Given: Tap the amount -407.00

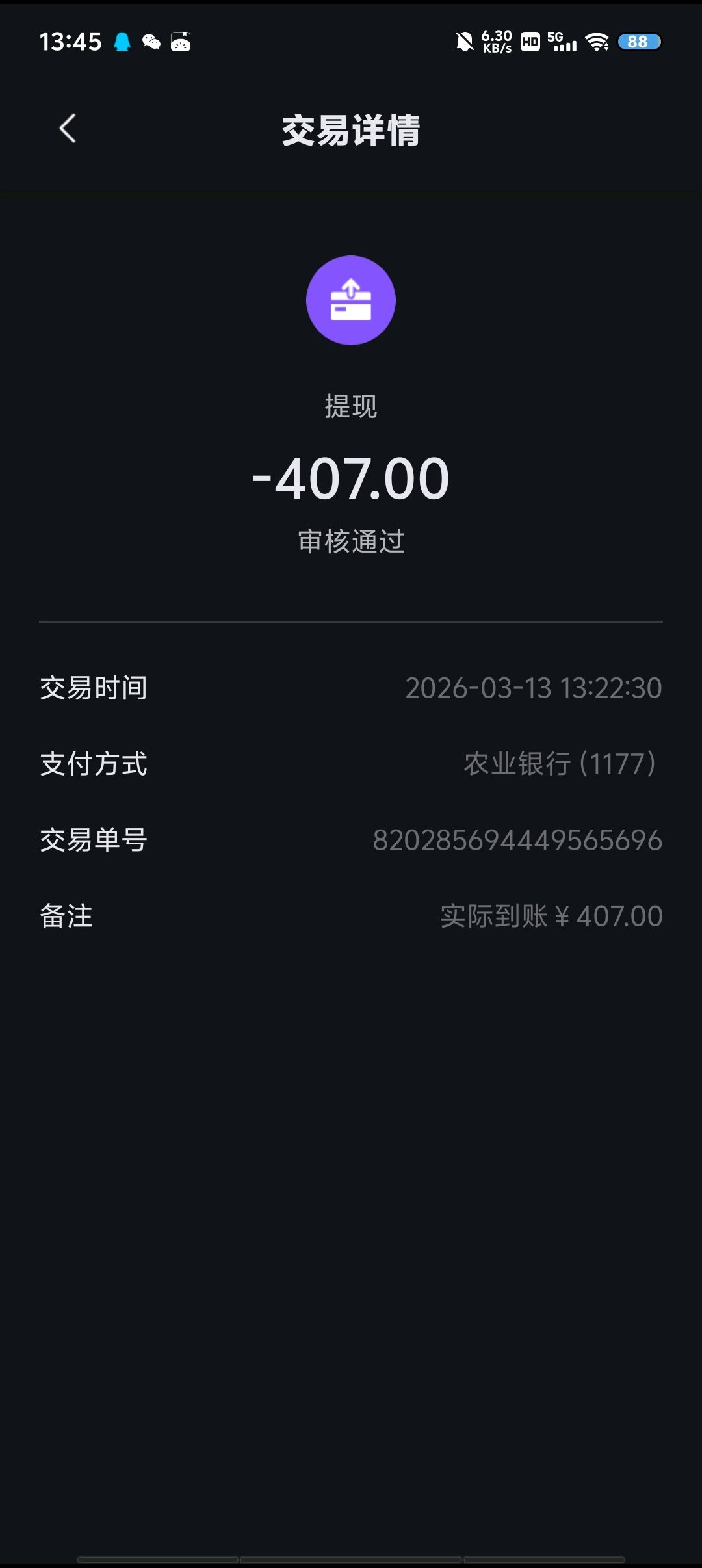Looking at the screenshot, I should 351,477.
